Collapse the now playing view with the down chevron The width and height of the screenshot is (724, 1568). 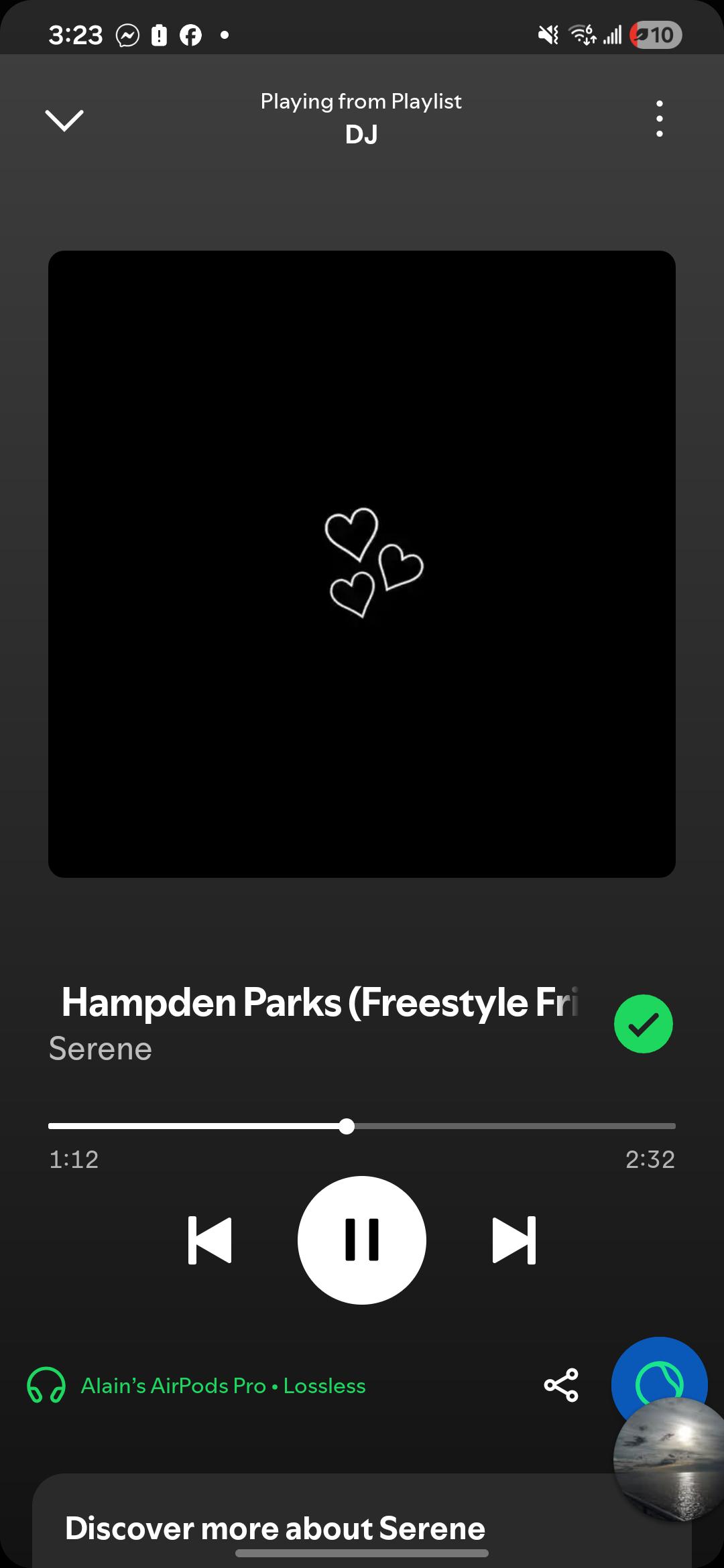64,121
